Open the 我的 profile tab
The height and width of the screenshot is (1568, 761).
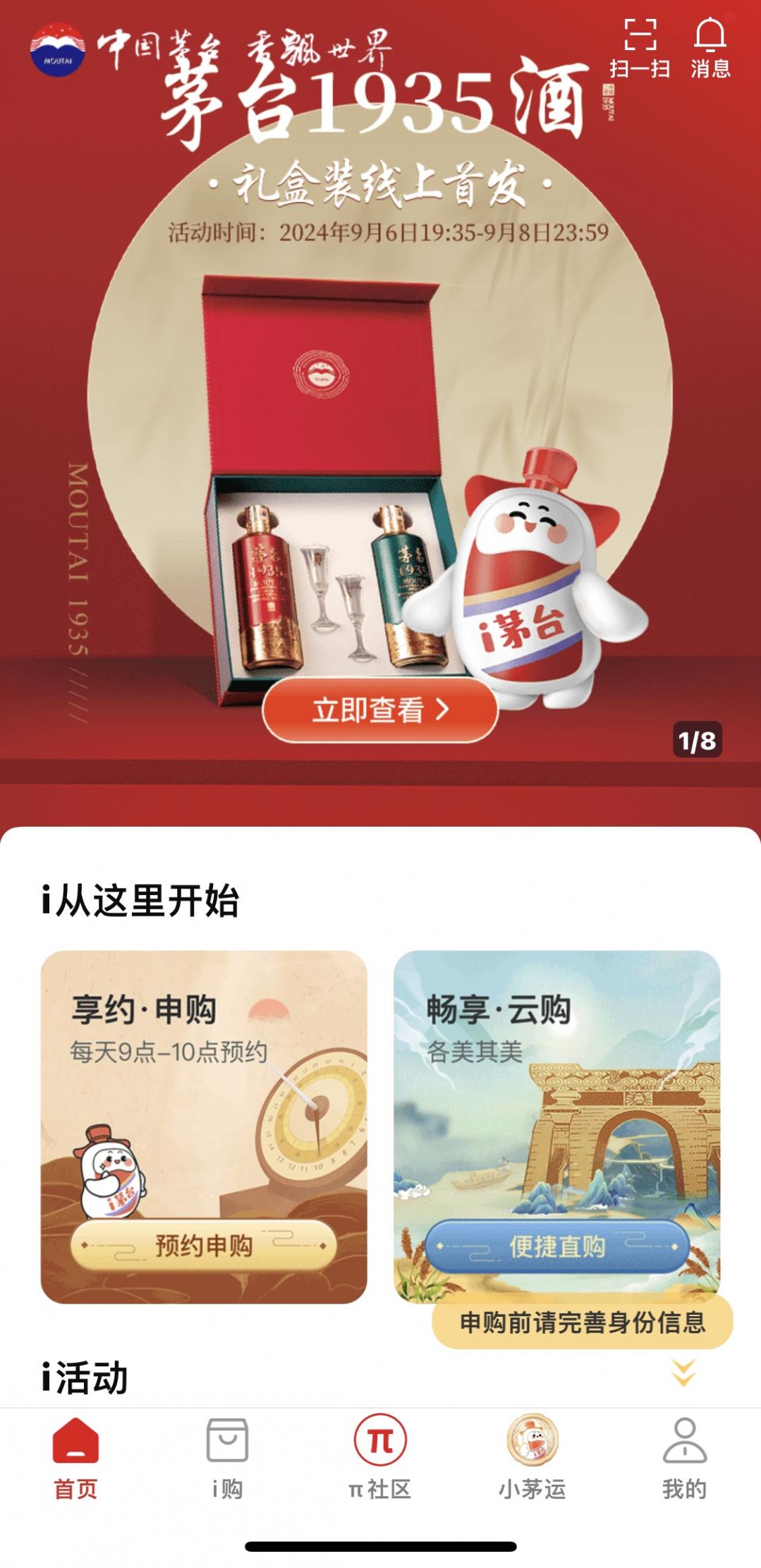(684, 1459)
